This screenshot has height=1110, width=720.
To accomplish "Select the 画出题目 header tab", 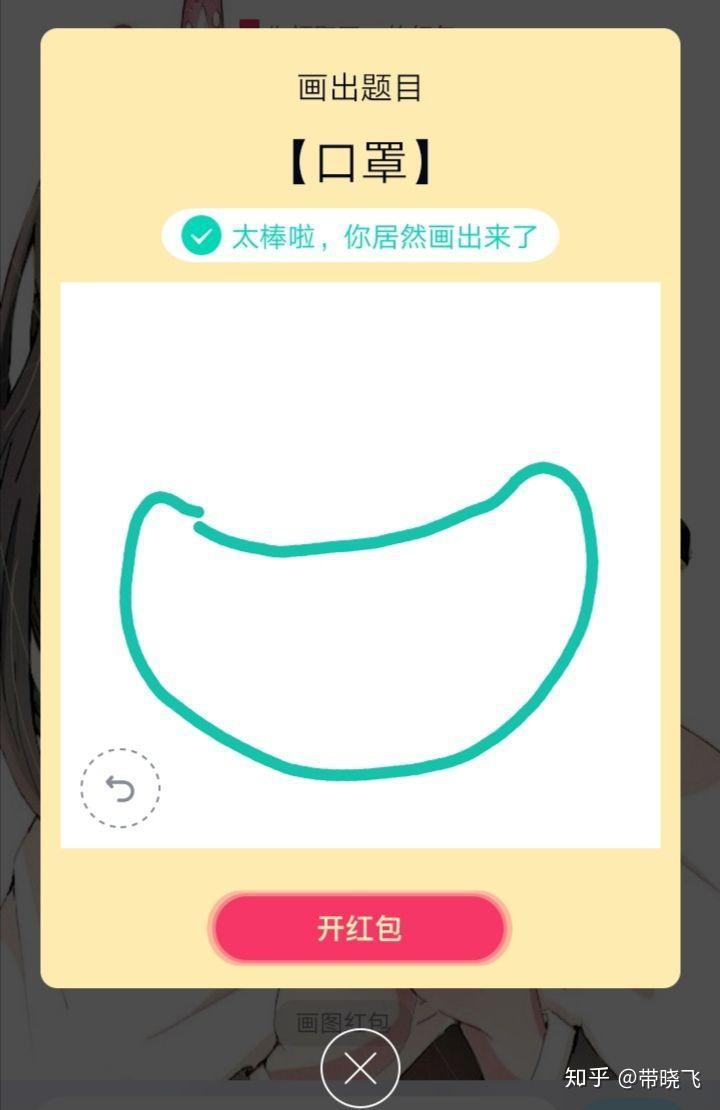I will 360,88.
